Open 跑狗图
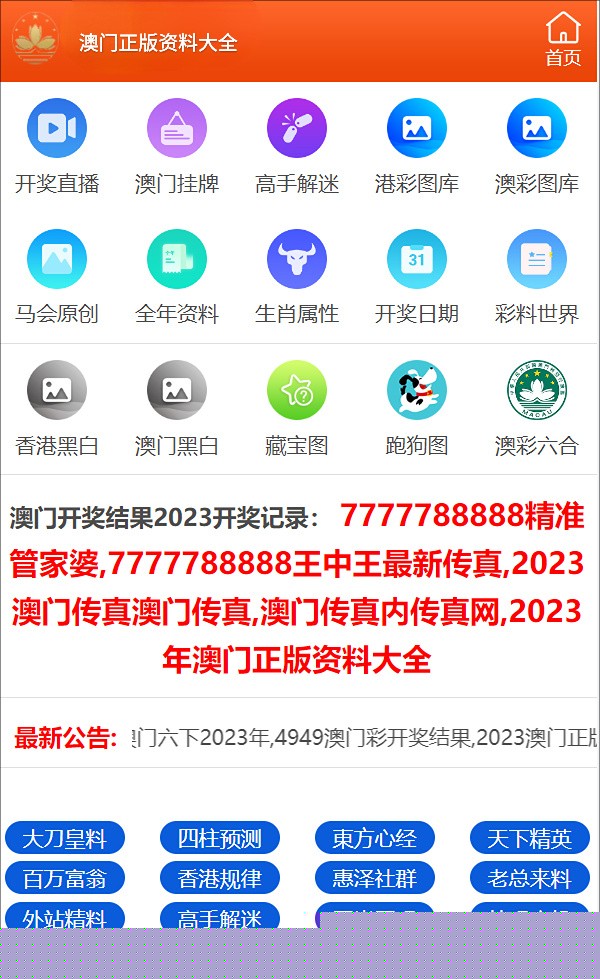600x979 pixels. (x=416, y=409)
